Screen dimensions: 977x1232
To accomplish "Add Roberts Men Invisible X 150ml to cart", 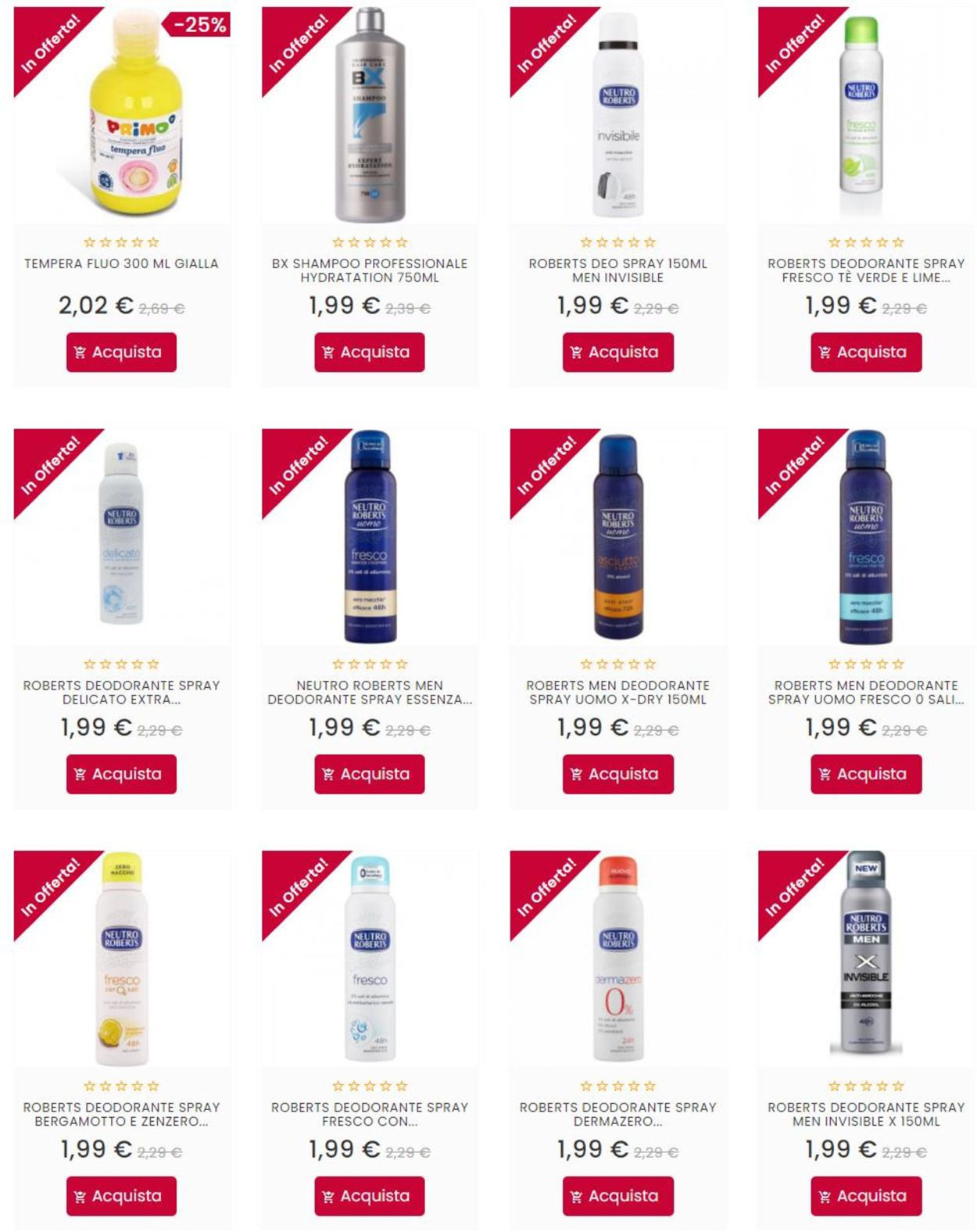I will [x=865, y=1196].
